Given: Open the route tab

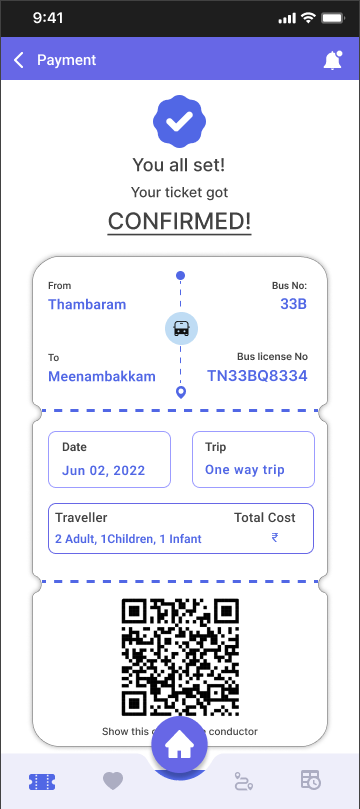Looking at the screenshot, I should click(243, 781).
